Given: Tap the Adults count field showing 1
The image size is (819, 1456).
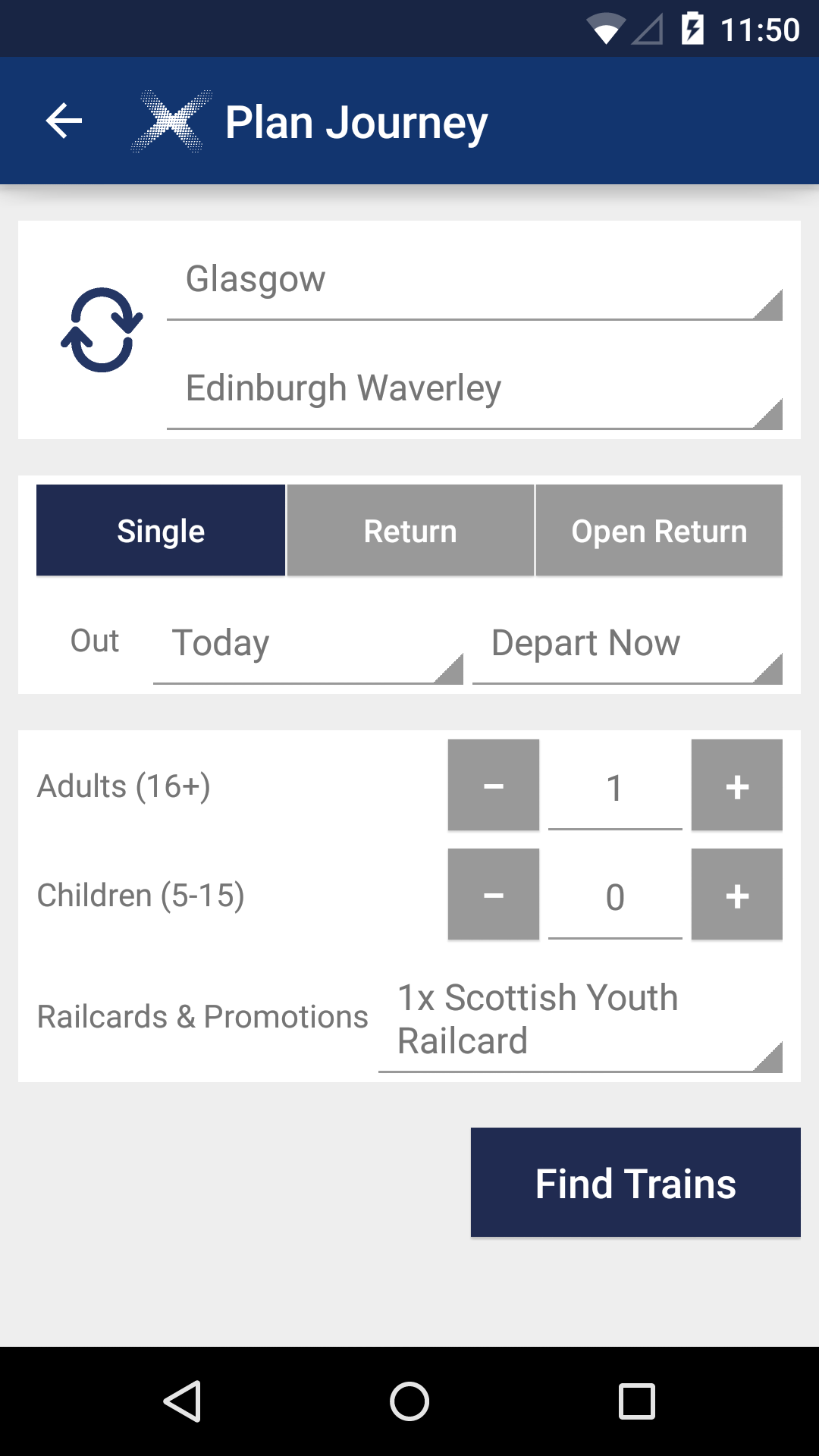Looking at the screenshot, I should tap(615, 786).
